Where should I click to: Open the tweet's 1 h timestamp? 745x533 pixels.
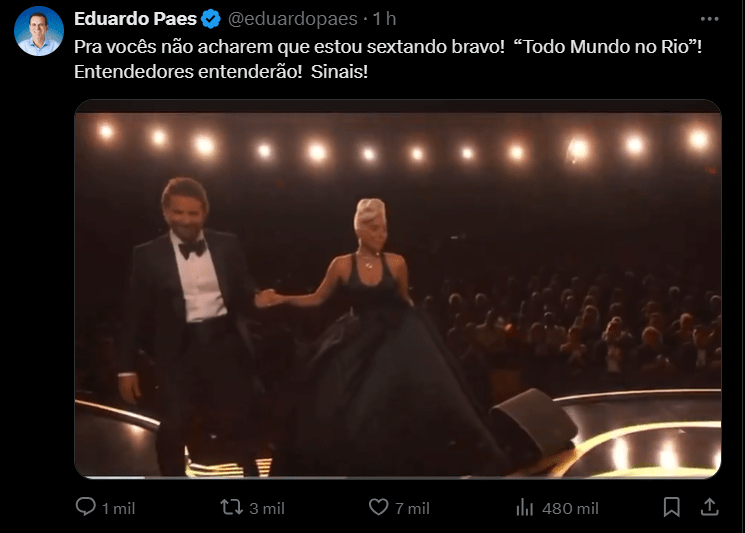[x=384, y=19]
